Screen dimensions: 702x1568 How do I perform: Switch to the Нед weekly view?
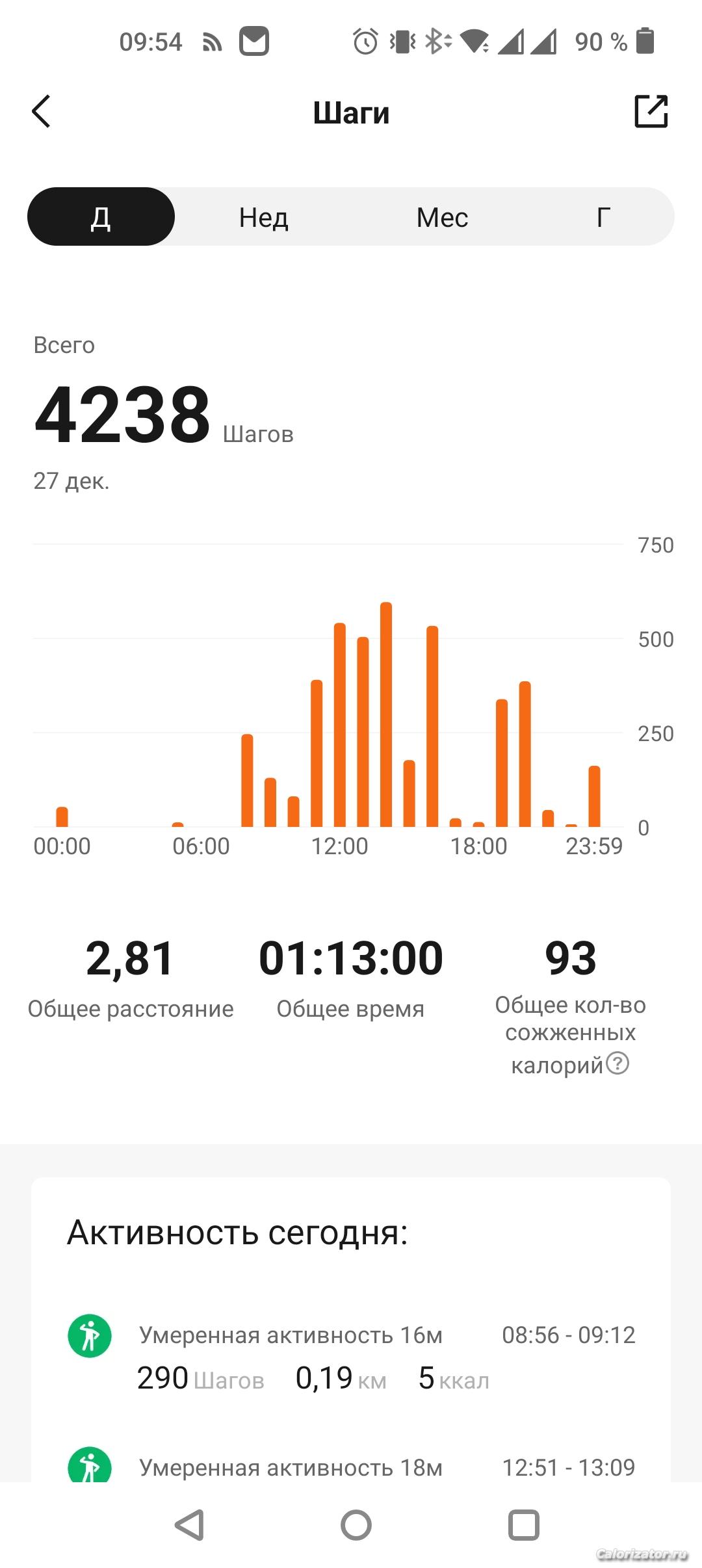(x=263, y=217)
